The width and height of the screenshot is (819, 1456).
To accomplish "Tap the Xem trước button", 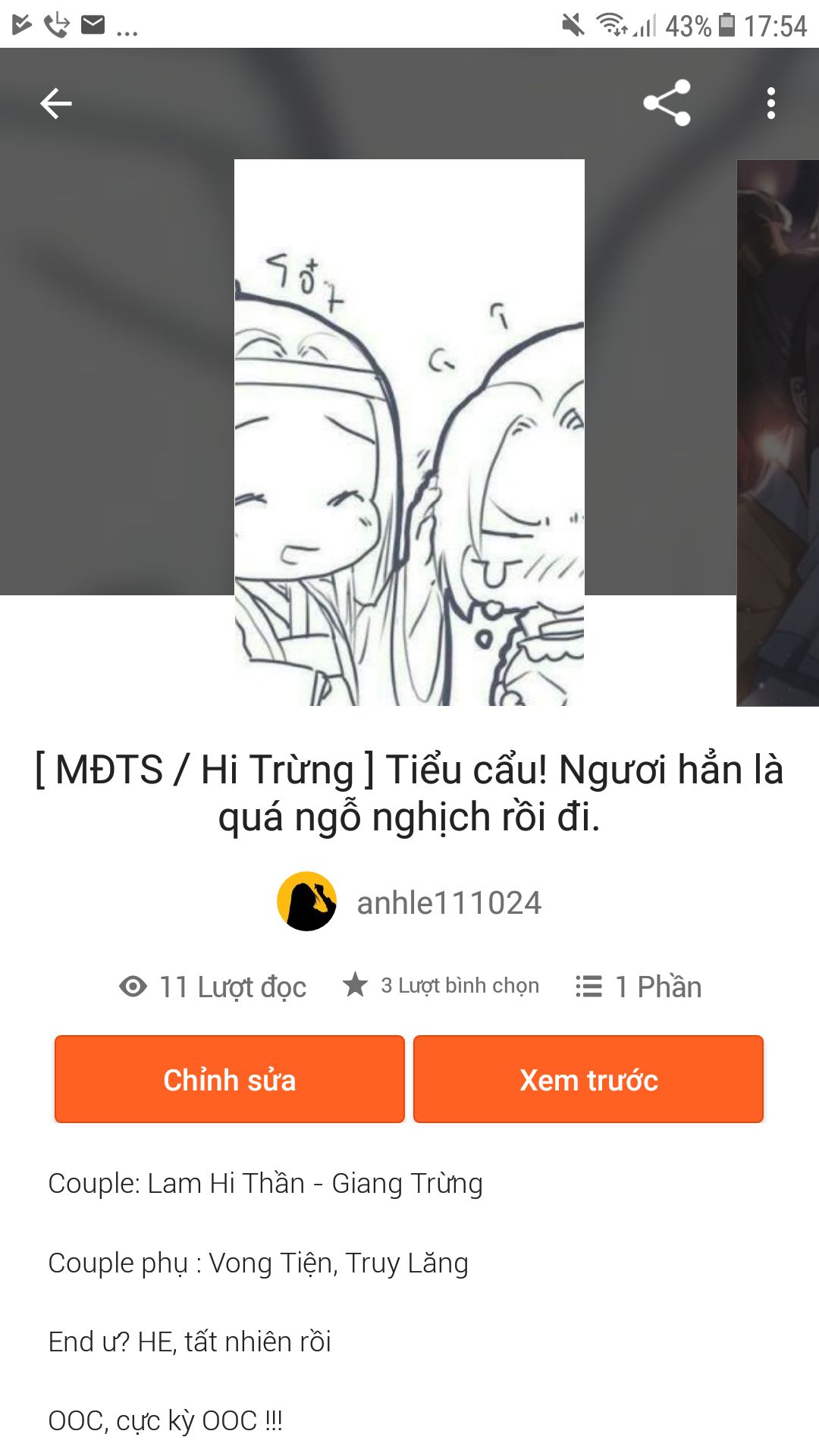I will (588, 1079).
